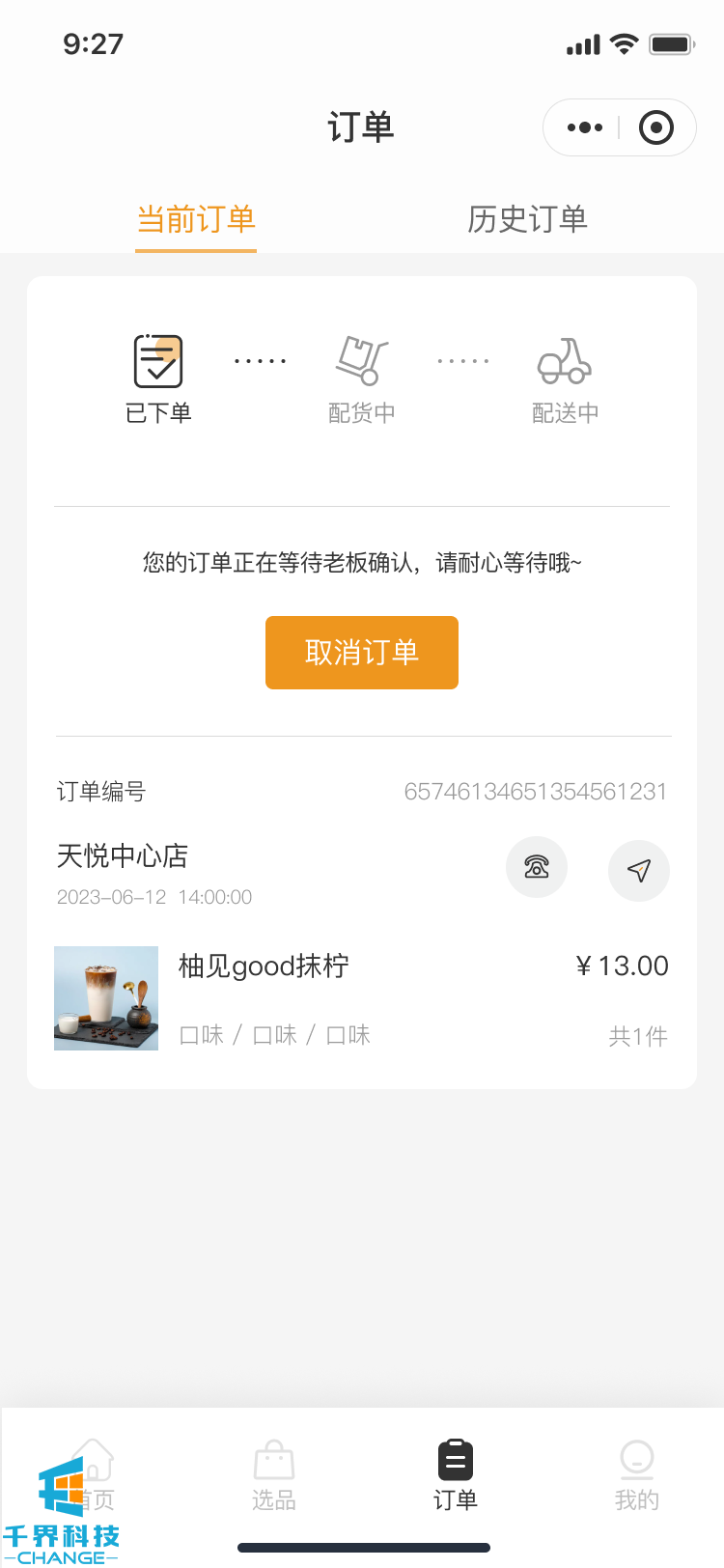724x1568 pixels.
Task: Select the 当前订单 tab
Action: (x=196, y=220)
